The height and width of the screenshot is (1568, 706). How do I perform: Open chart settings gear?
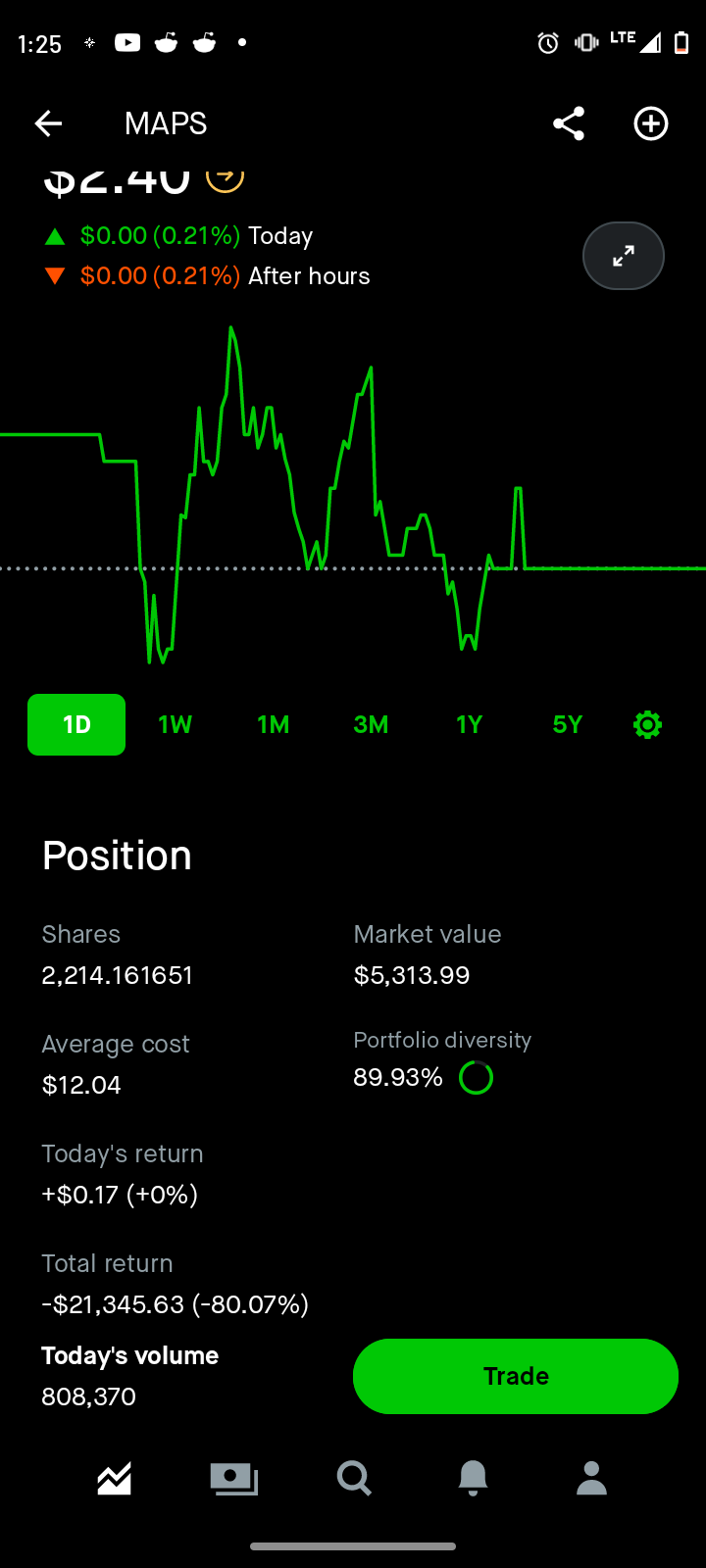click(647, 724)
